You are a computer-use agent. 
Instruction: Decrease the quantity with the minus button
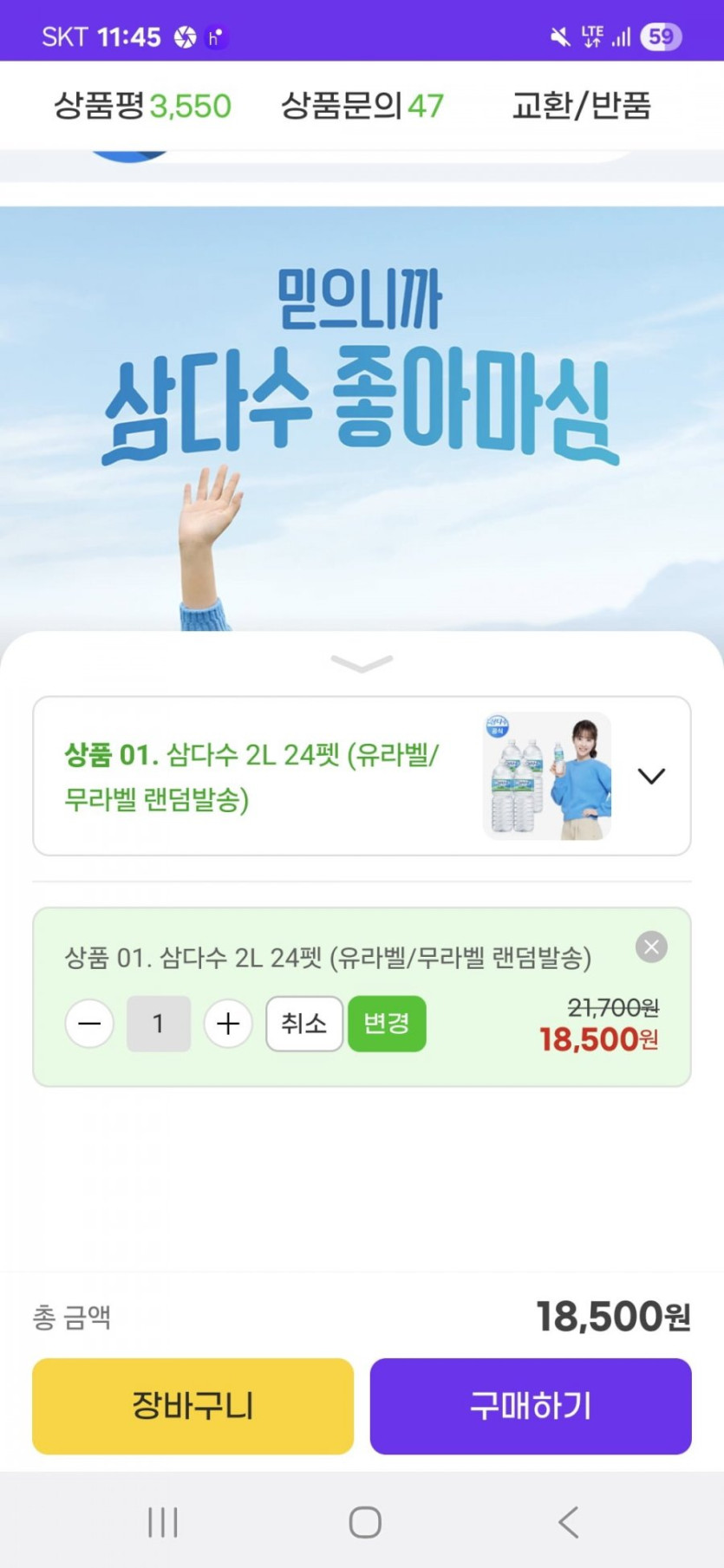pos(89,1024)
